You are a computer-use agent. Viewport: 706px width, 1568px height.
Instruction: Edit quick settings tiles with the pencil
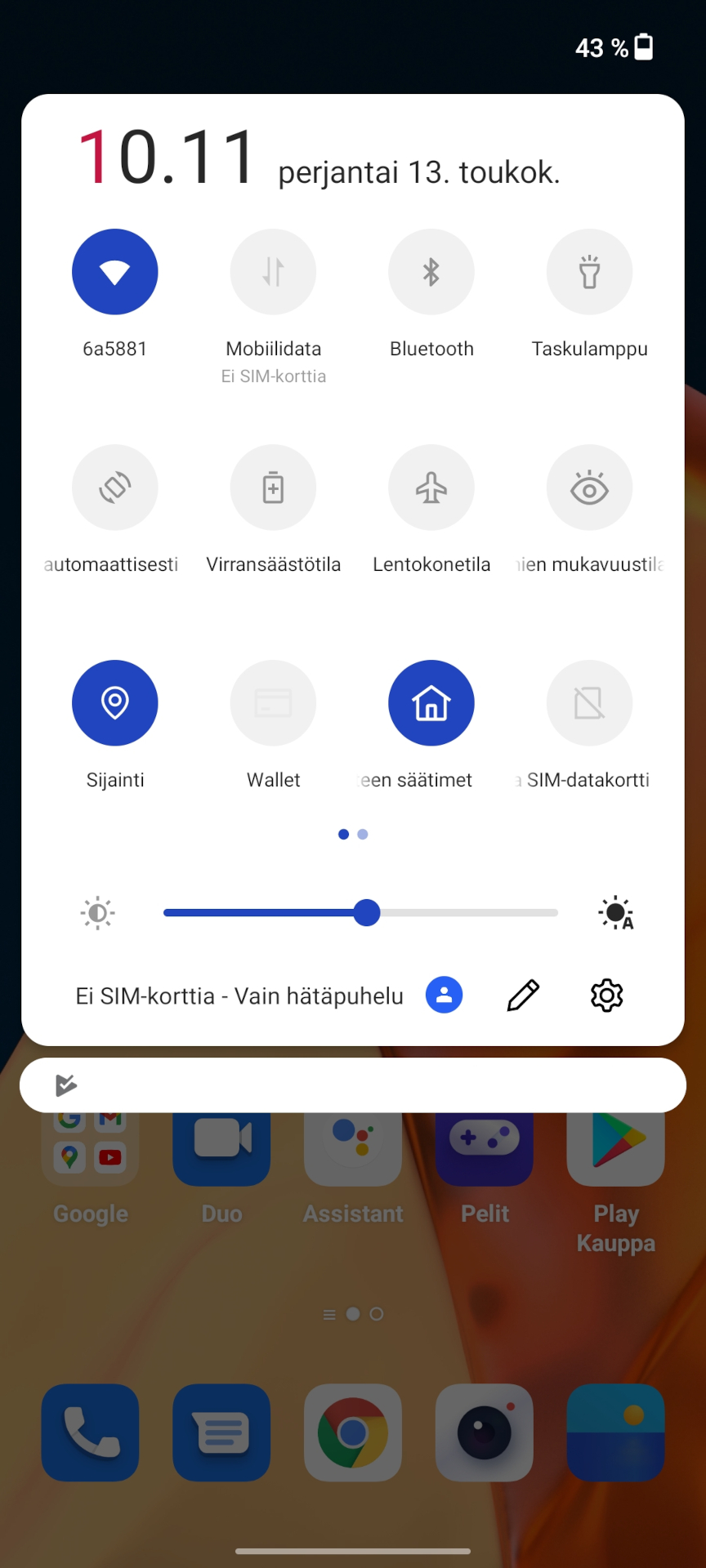[523, 996]
